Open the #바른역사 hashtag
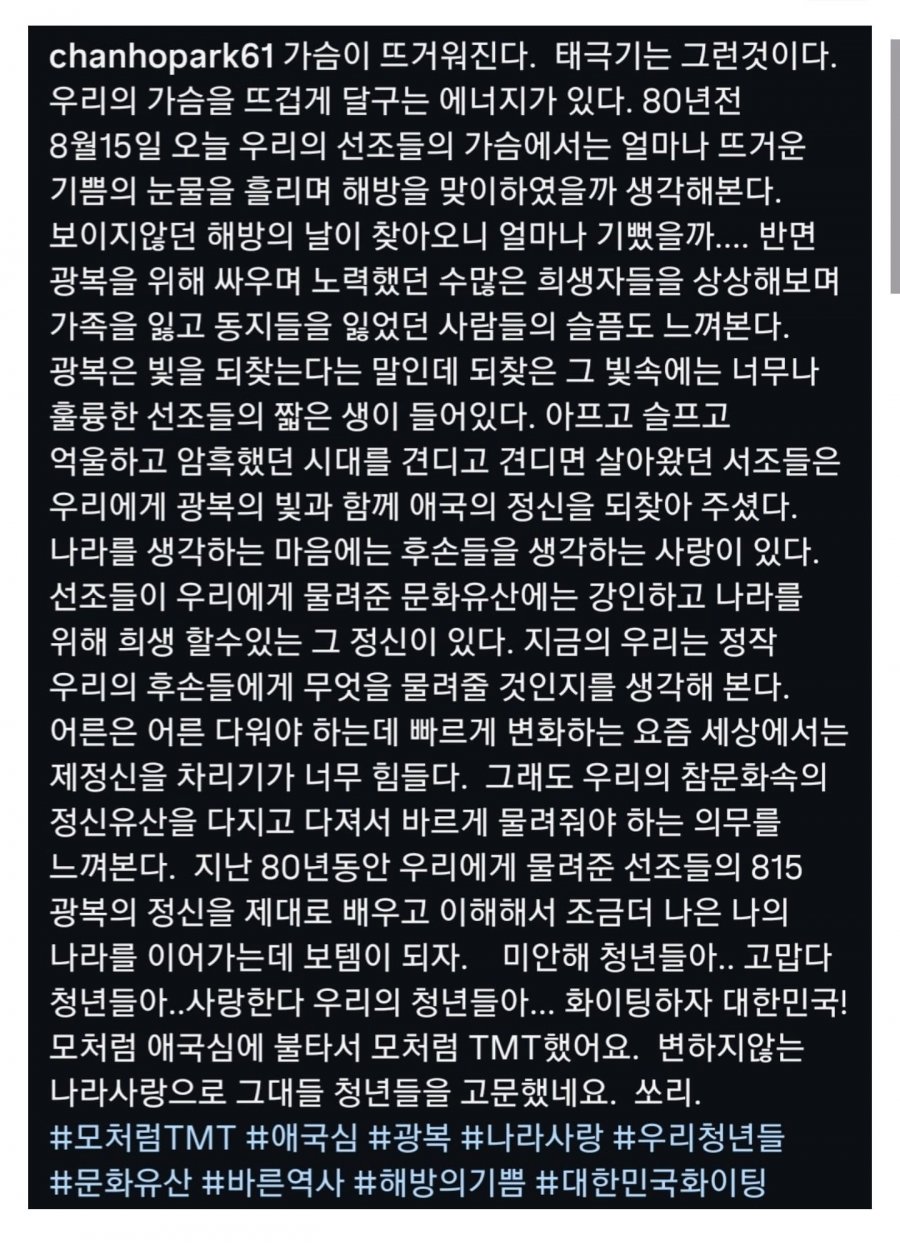 [x=272, y=1183]
